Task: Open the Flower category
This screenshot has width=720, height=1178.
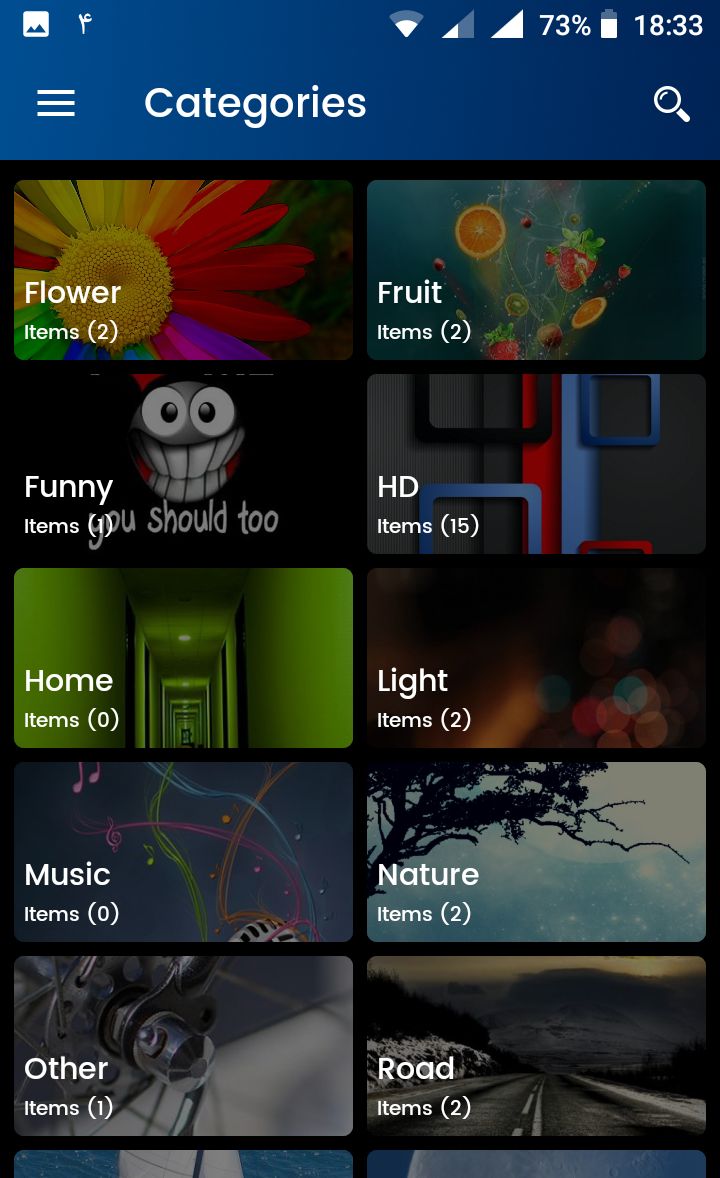Action: click(183, 270)
